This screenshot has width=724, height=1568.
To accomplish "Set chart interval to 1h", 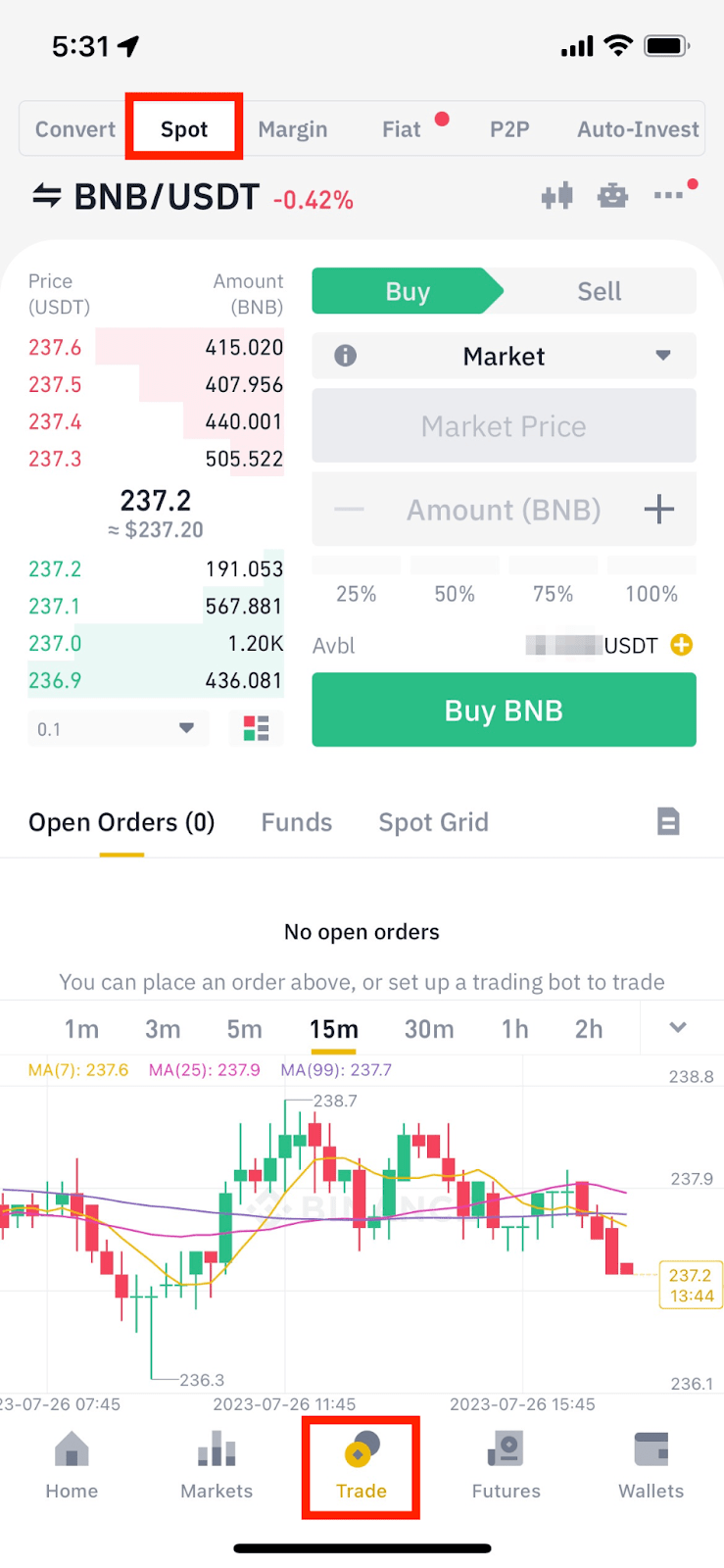I will pyautogui.click(x=514, y=1029).
